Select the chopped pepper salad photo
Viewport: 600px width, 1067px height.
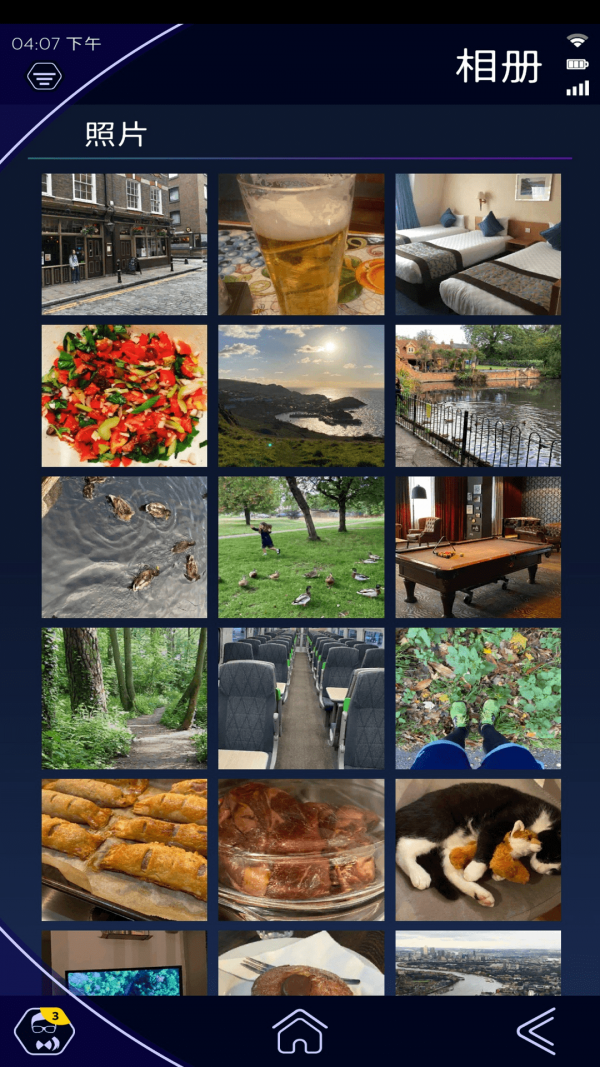(x=124, y=395)
